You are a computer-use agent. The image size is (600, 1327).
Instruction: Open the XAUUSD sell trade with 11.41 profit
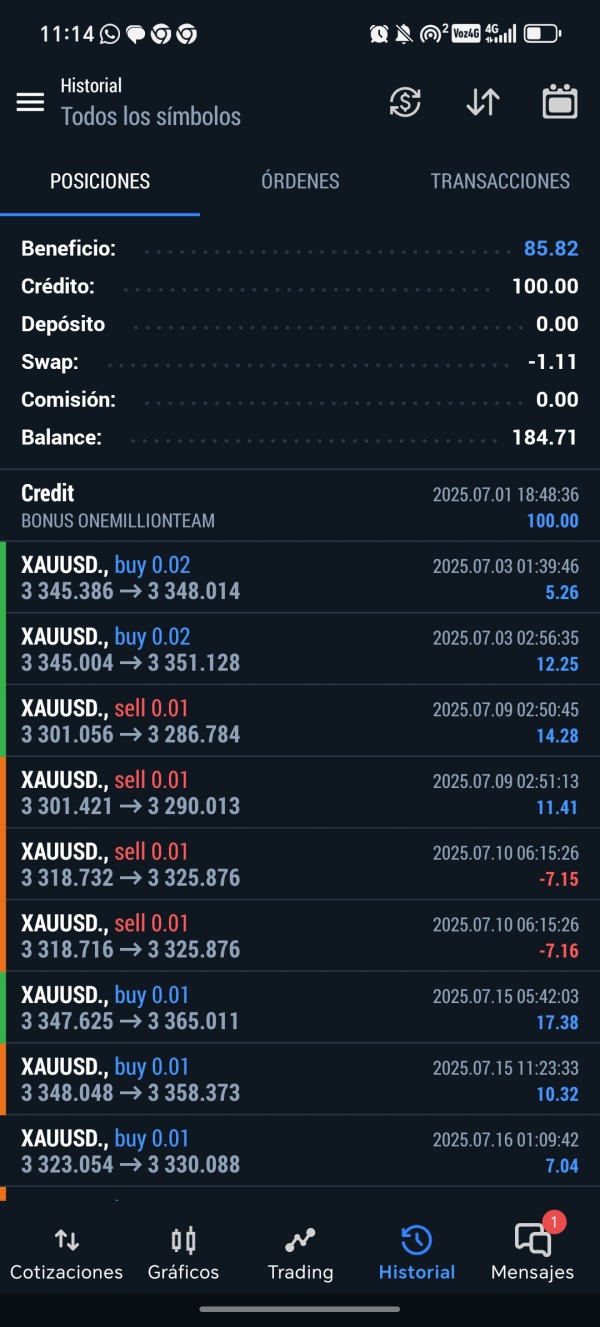[x=300, y=792]
